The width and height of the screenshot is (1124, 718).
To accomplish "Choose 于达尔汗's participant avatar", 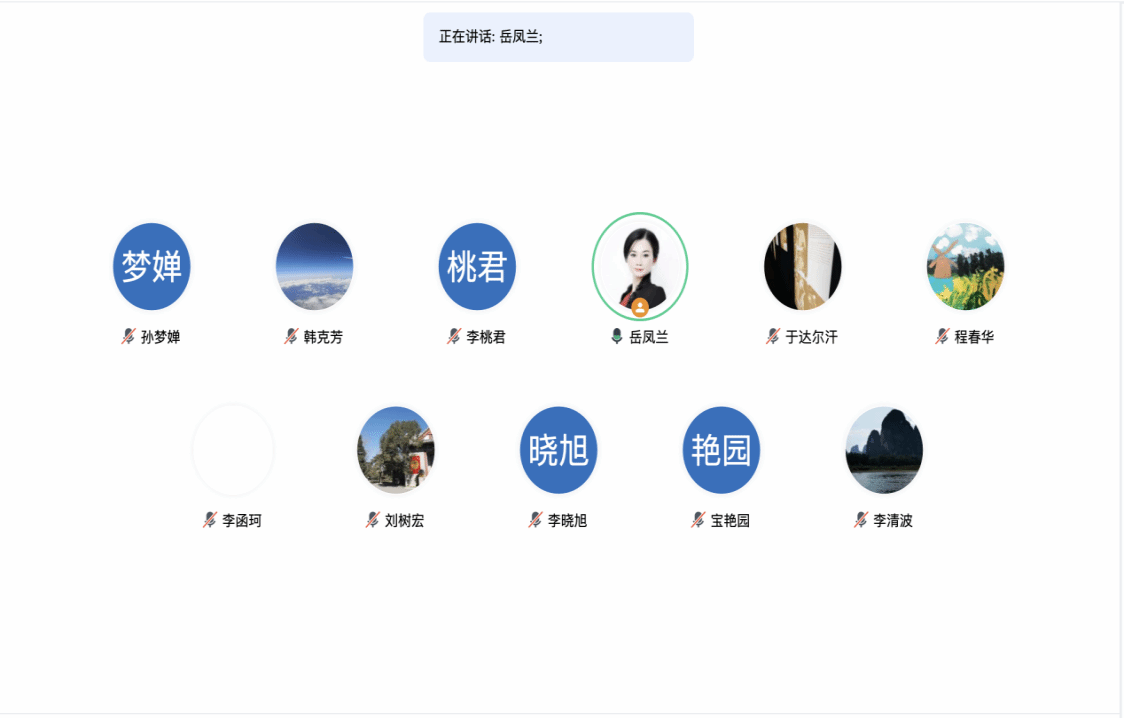I will click(x=803, y=267).
